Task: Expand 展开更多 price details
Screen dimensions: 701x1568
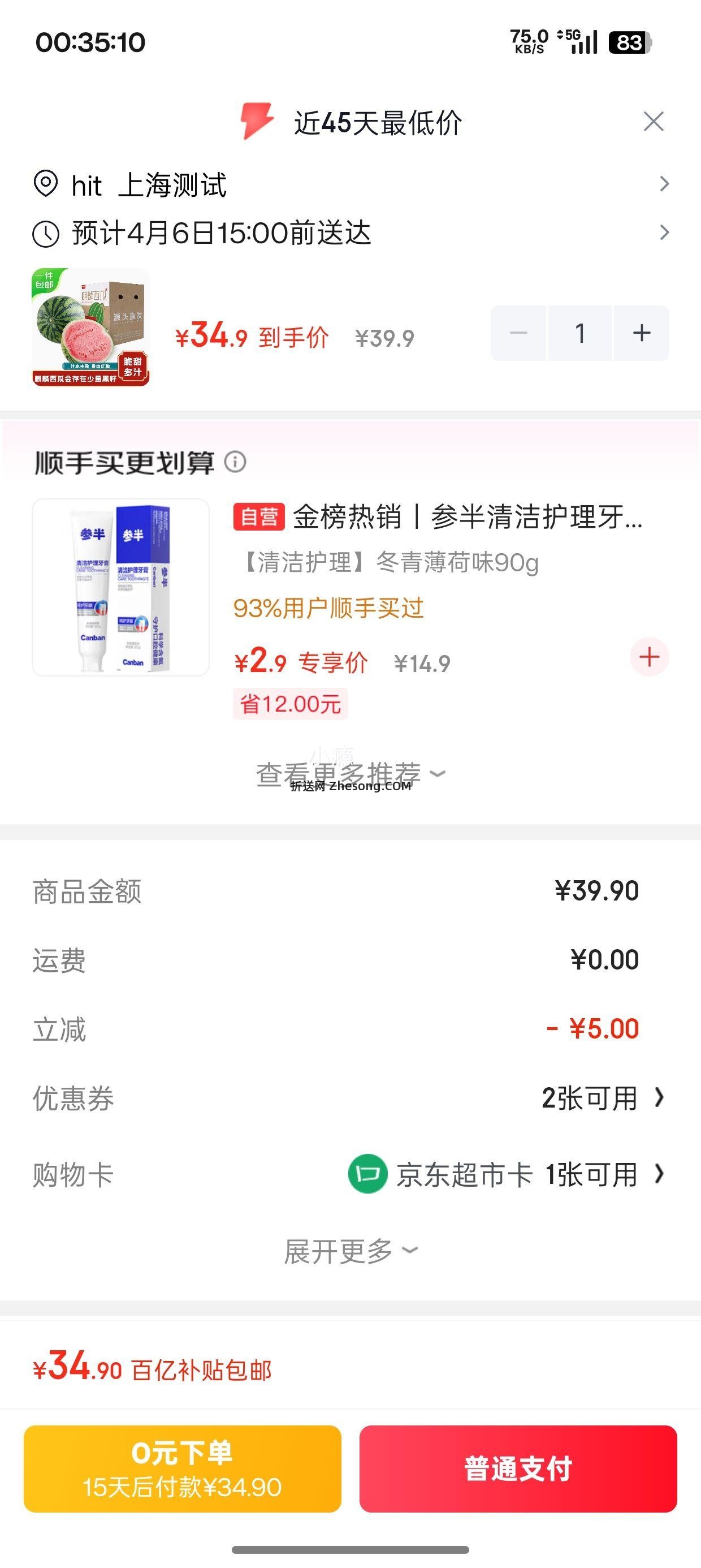Action: pyautogui.click(x=350, y=1251)
